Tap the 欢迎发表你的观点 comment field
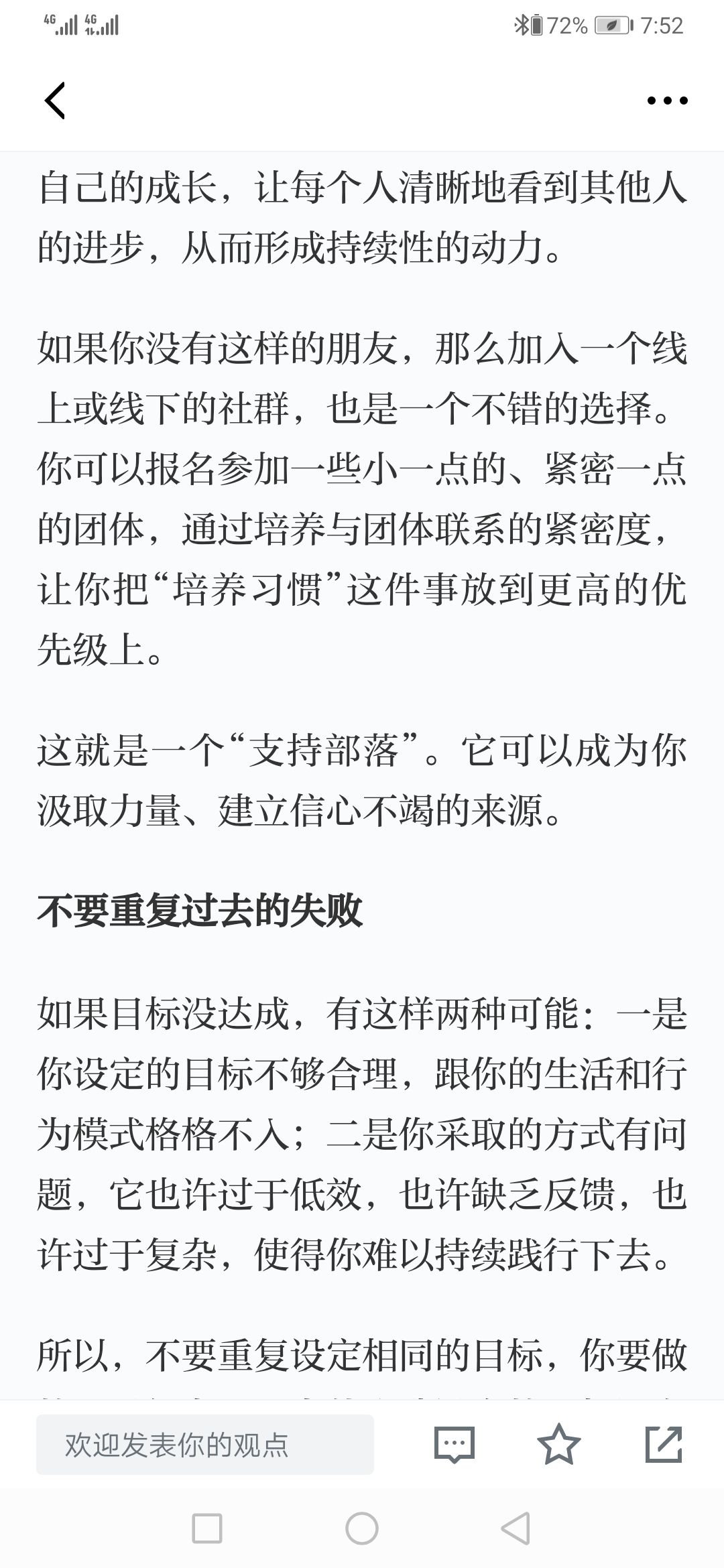The width and height of the screenshot is (724, 1568). [205, 1445]
